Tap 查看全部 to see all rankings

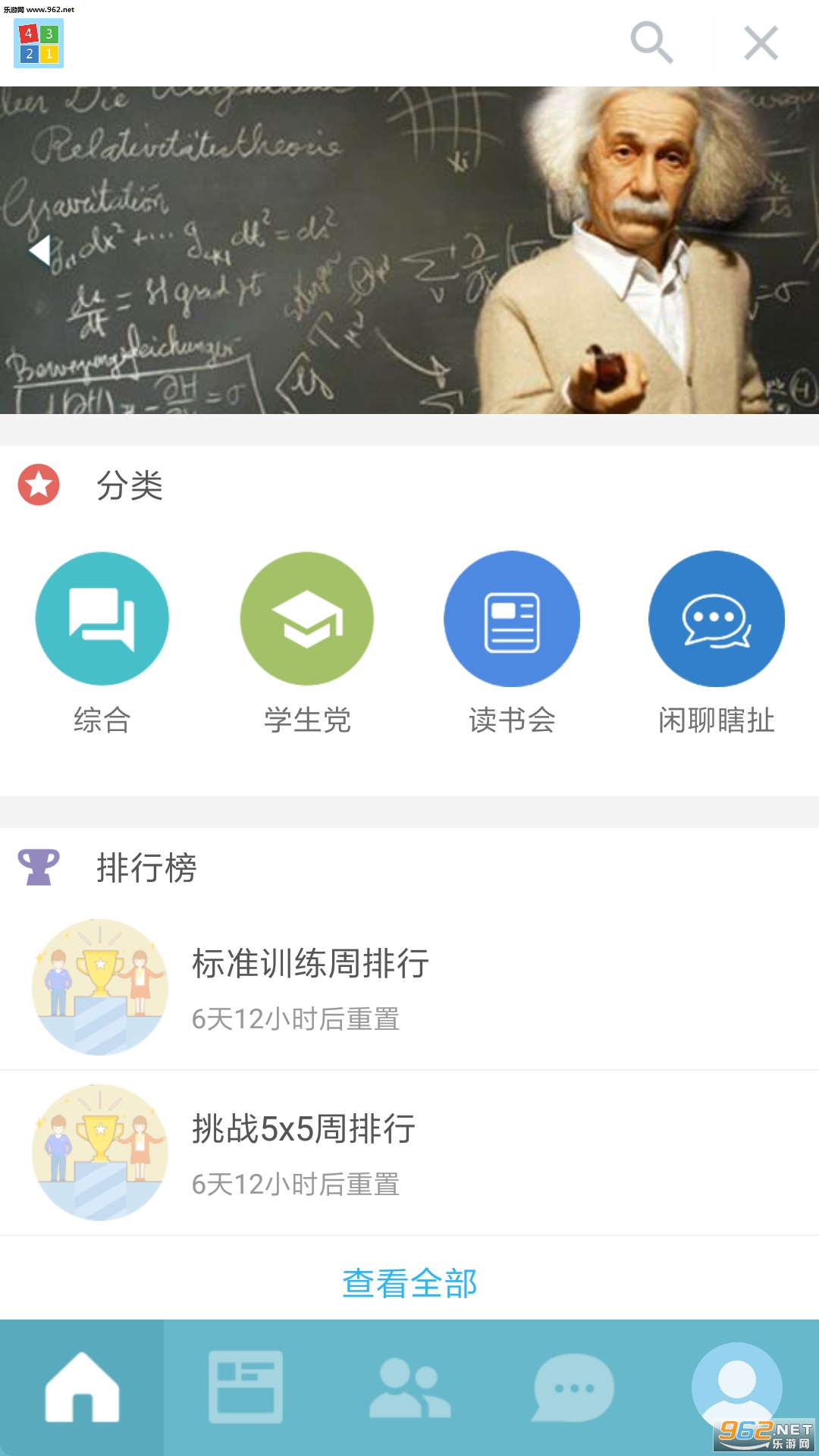[x=409, y=1283]
